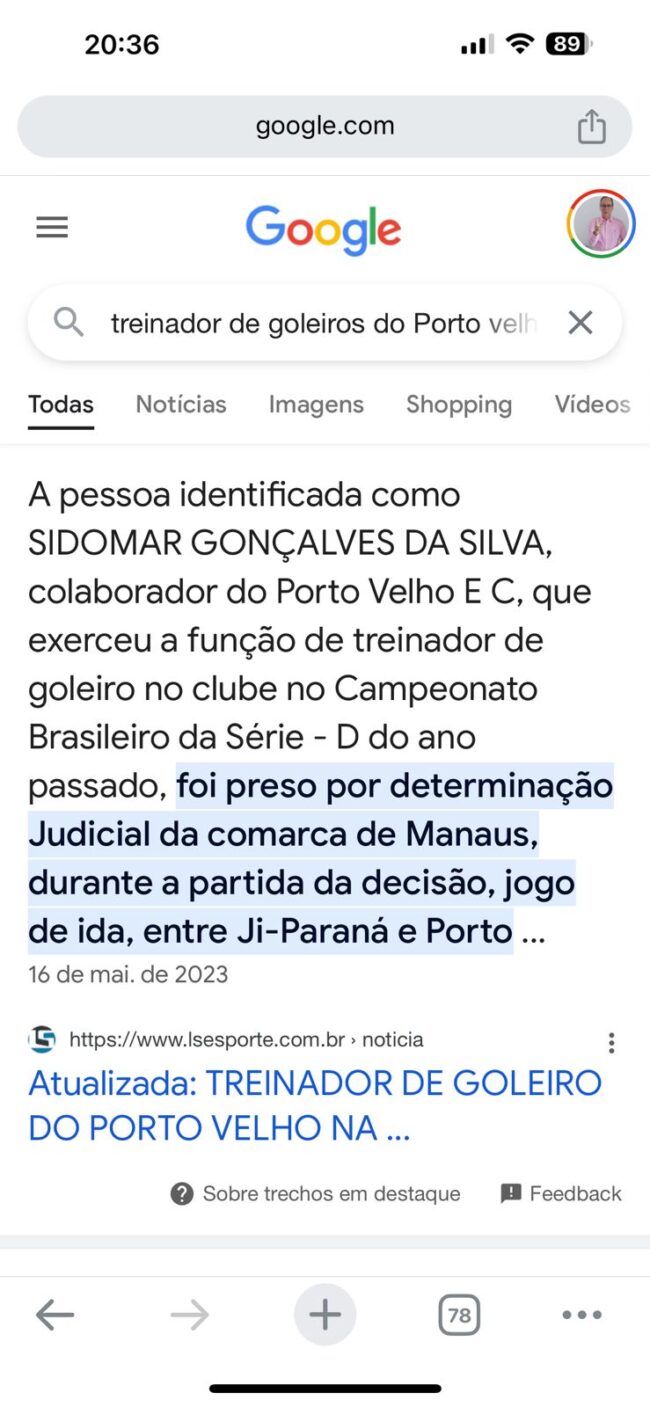Switch to the Vídeos tab
The height and width of the screenshot is (1407, 650).
593,404
